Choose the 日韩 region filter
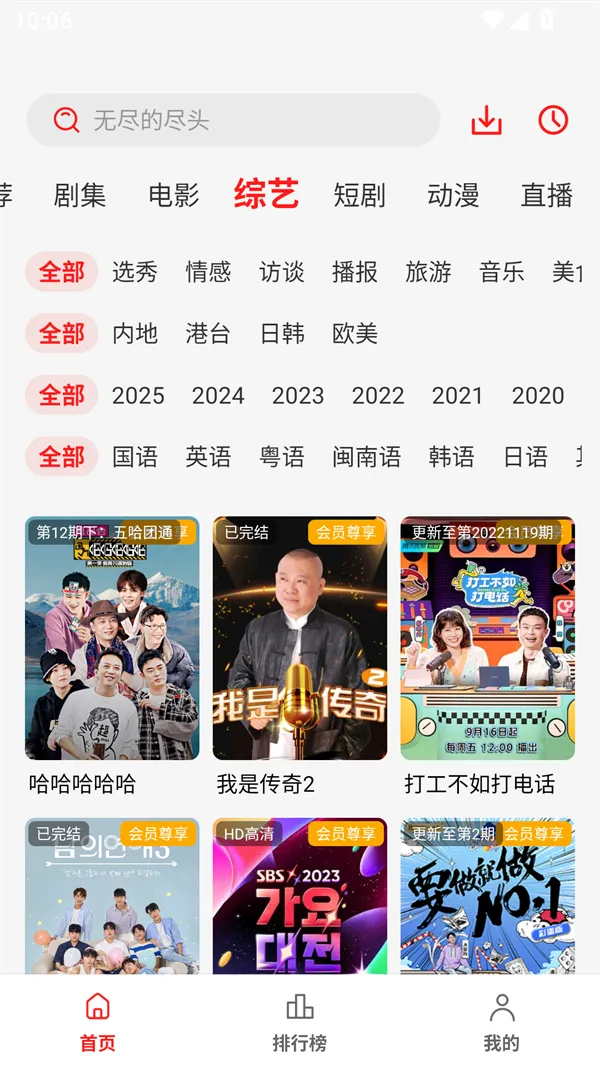The image size is (600, 1066). click(x=282, y=334)
